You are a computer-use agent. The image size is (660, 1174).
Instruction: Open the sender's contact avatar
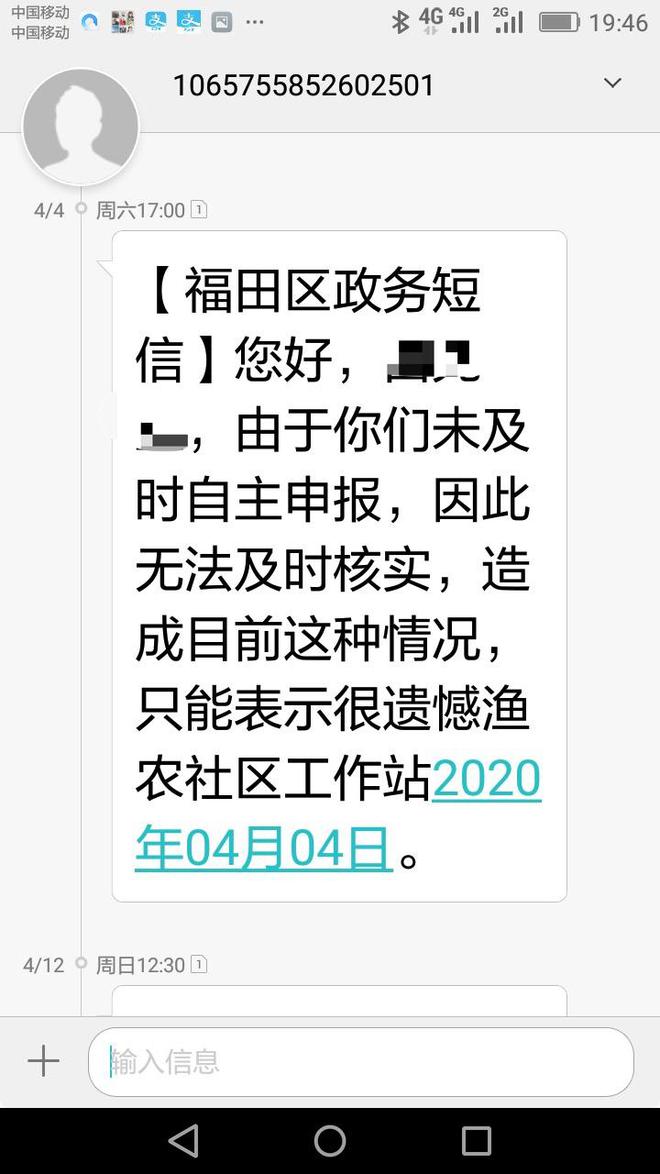pyautogui.click(x=81, y=127)
